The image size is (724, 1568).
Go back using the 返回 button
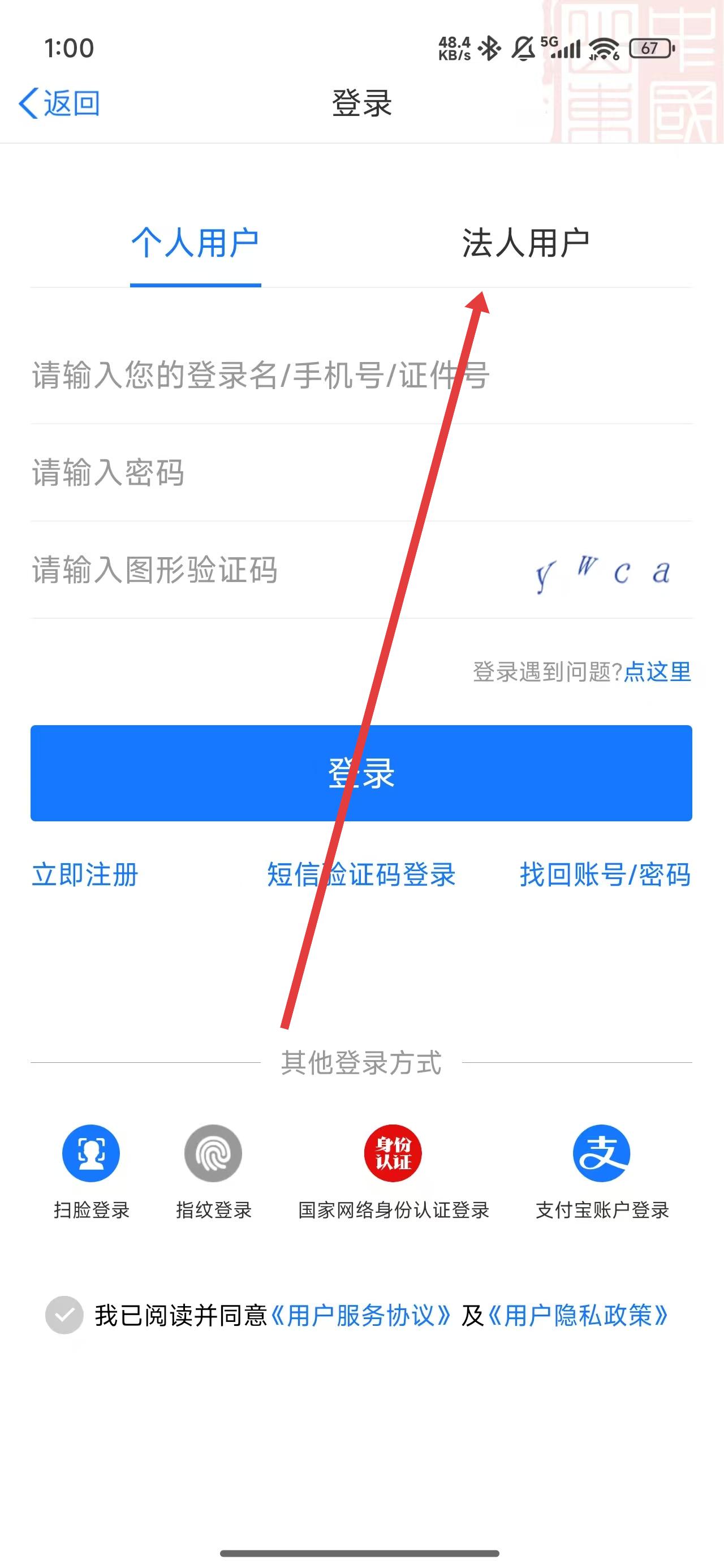60,103
